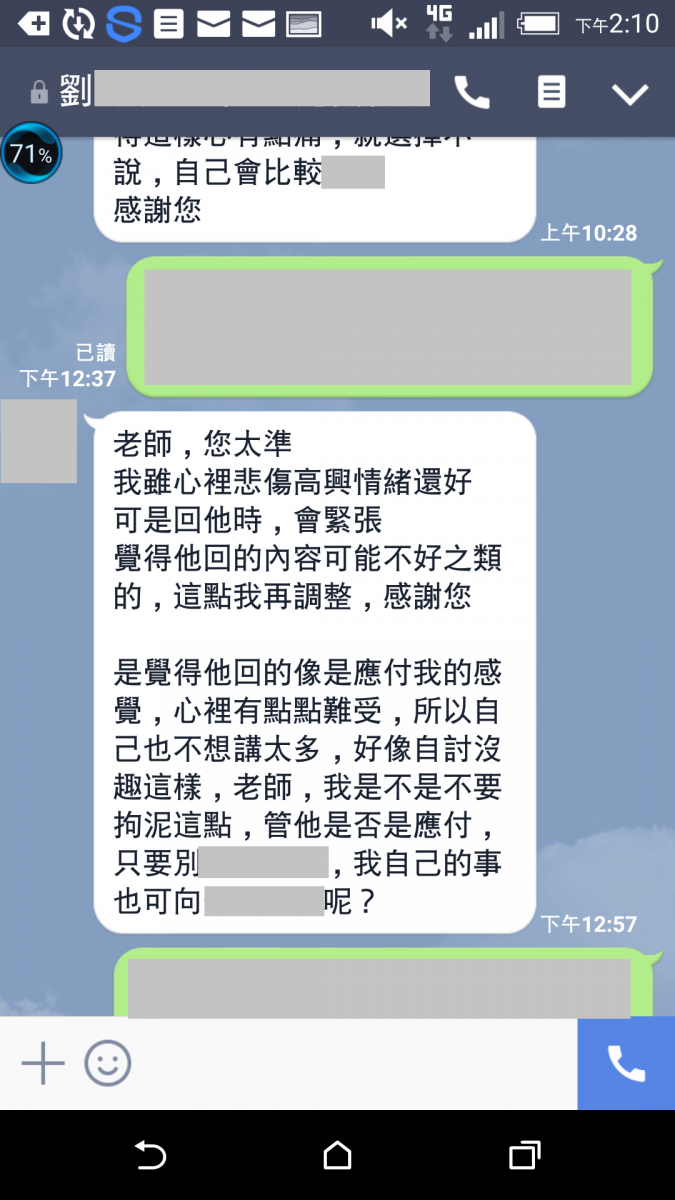Tap the floating 71% battery widget
Screen dimensions: 675x1200
31,153
